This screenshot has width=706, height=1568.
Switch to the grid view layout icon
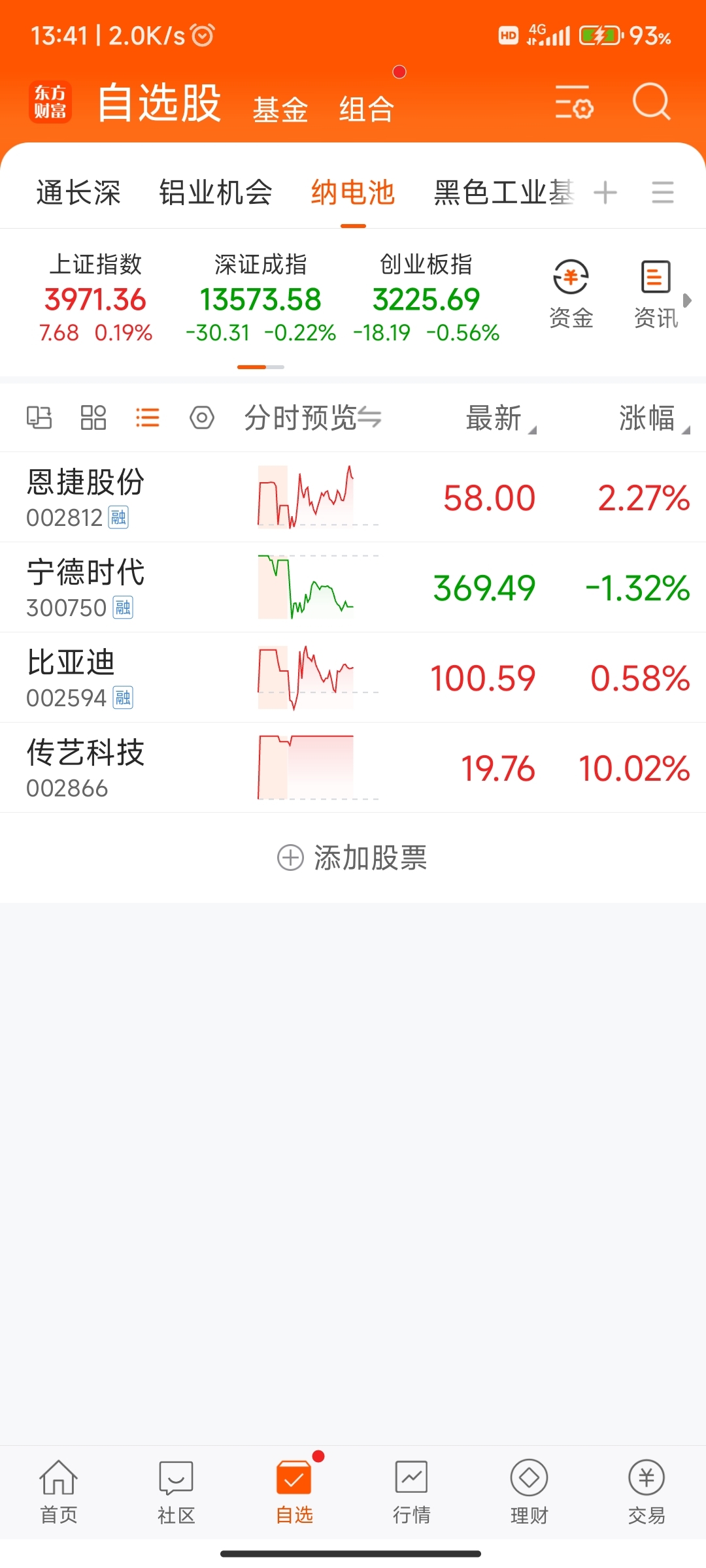93,417
